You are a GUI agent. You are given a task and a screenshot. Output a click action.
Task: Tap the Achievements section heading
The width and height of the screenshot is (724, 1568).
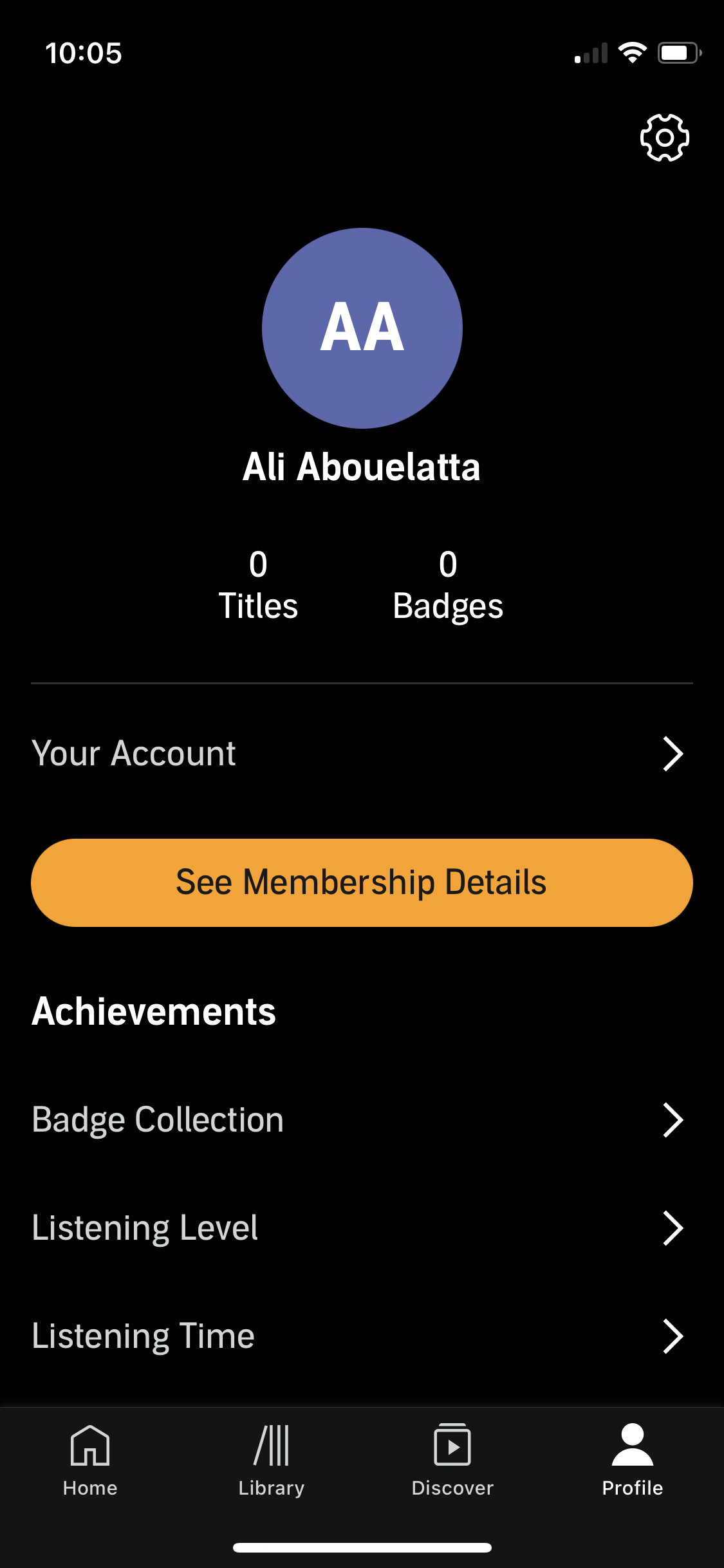(x=153, y=1011)
